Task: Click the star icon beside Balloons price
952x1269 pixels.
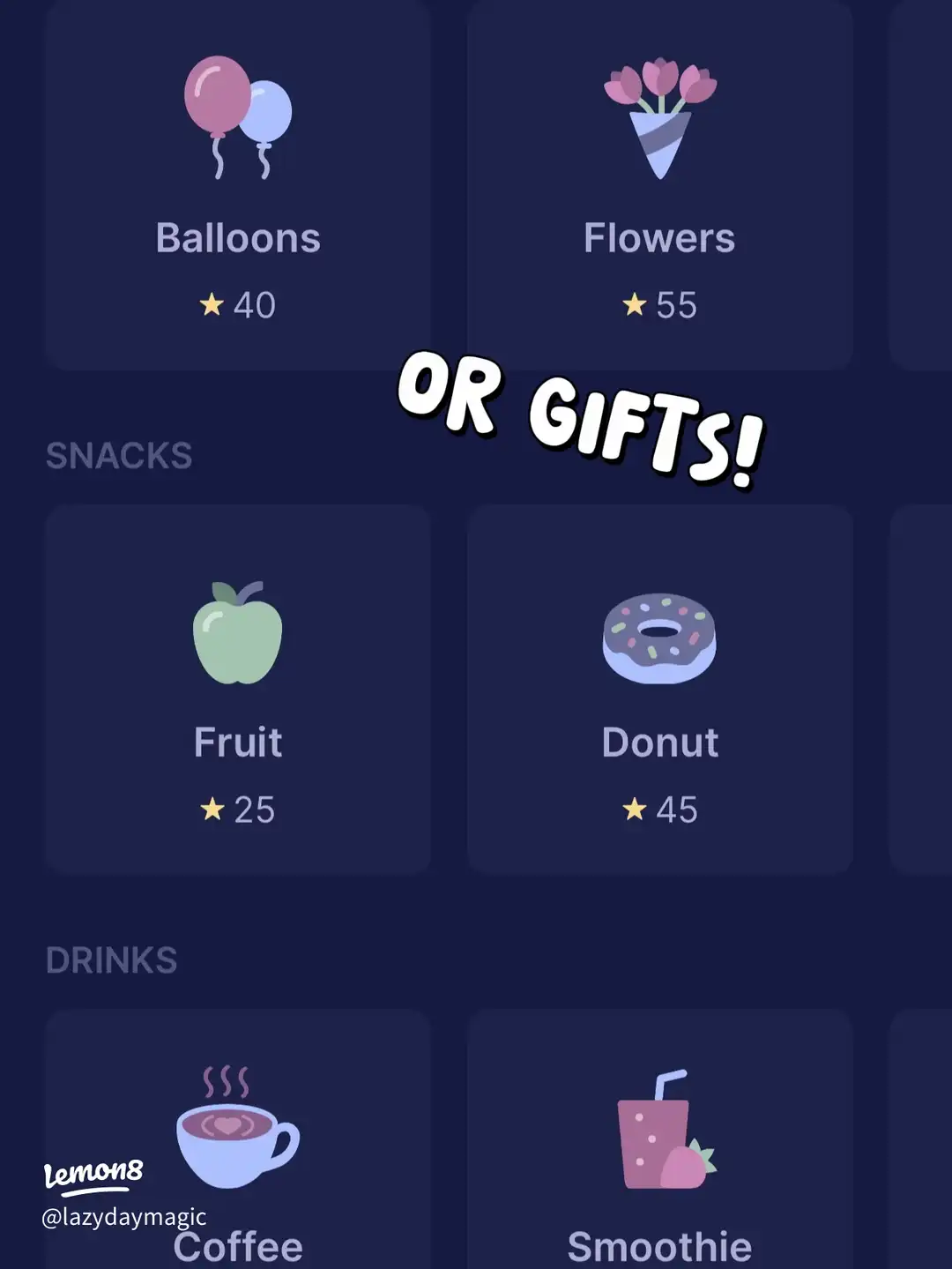Action: [212, 304]
